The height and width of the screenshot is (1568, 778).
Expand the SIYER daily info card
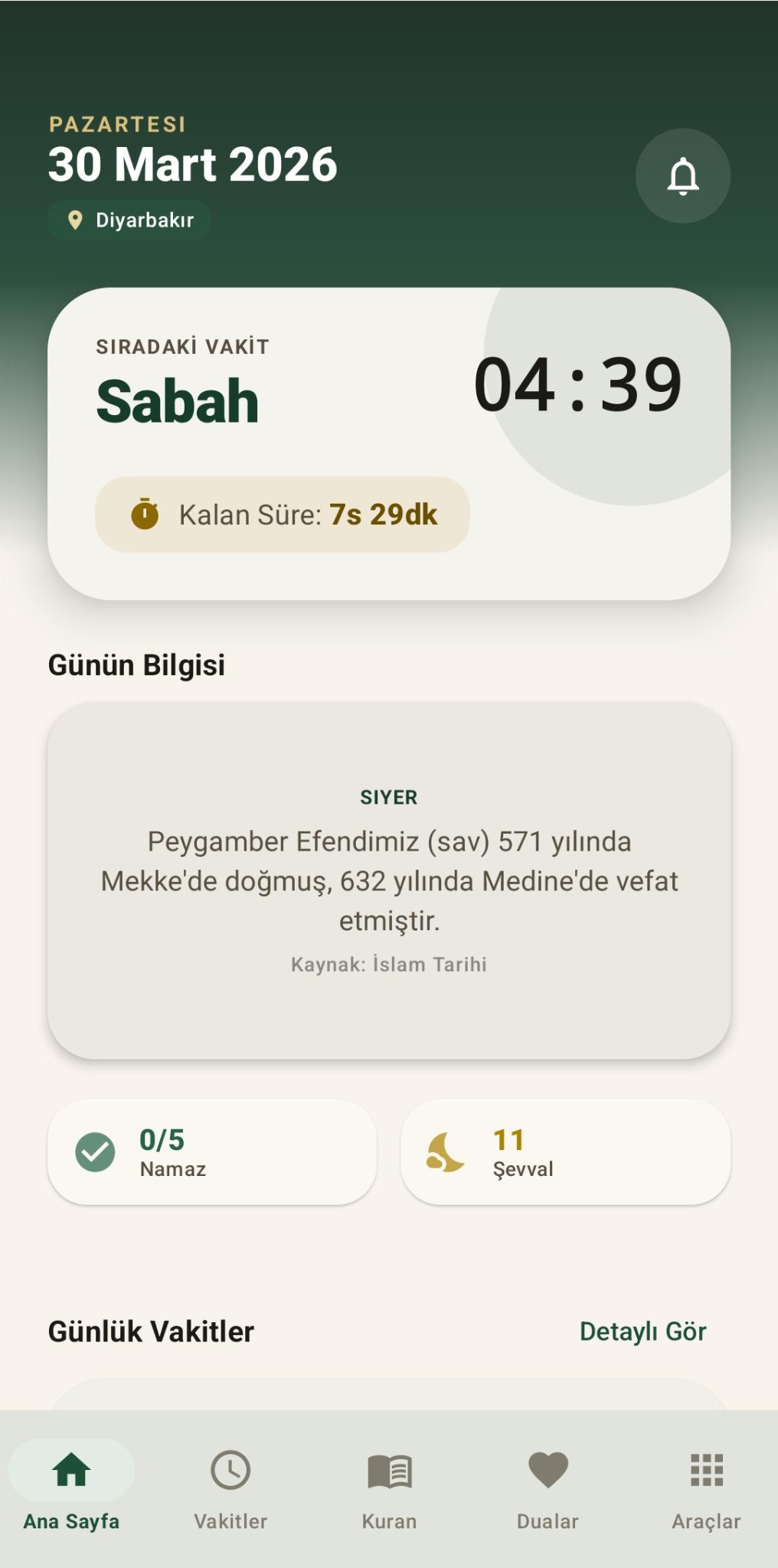[x=389, y=880]
